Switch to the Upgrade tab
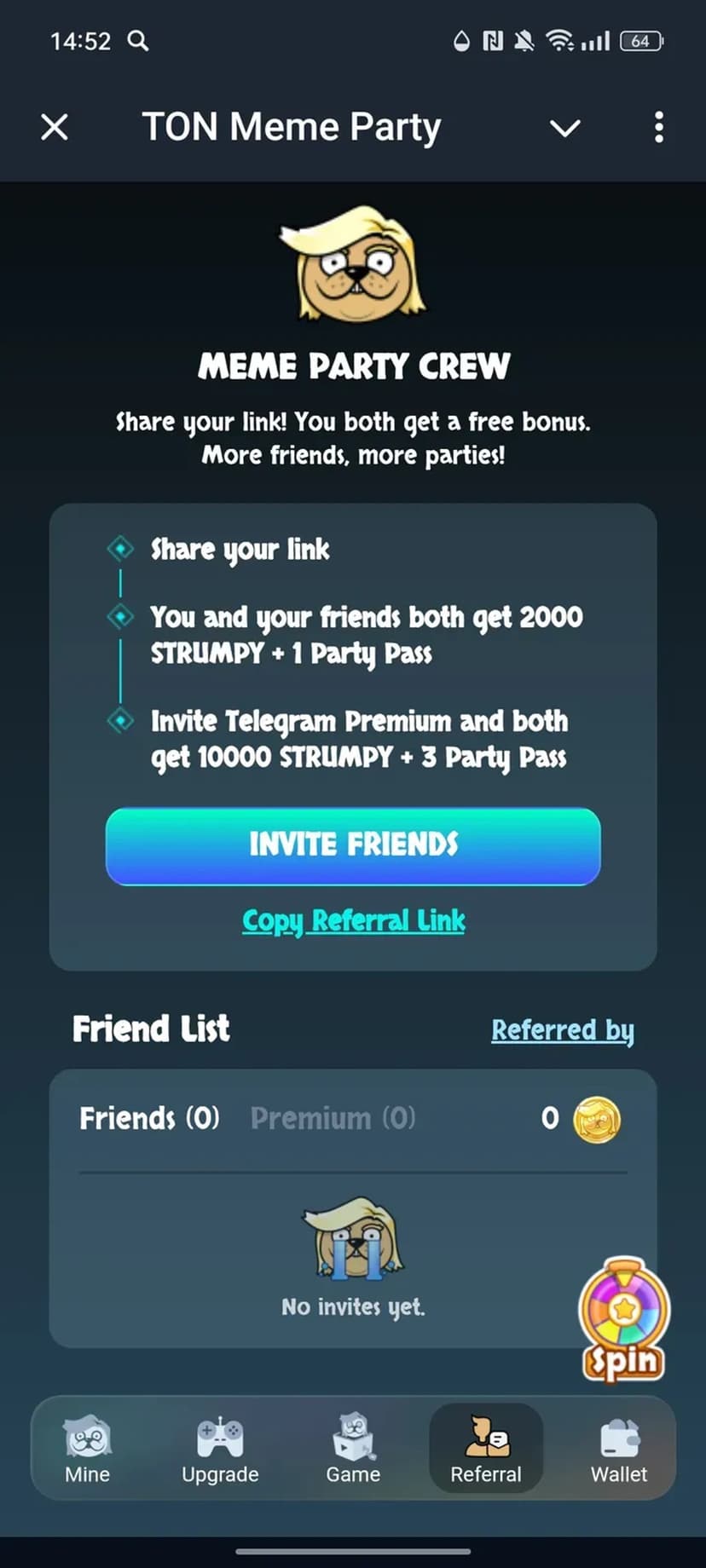Screen dimensions: 706x1568 pyautogui.click(x=220, y=1449)
